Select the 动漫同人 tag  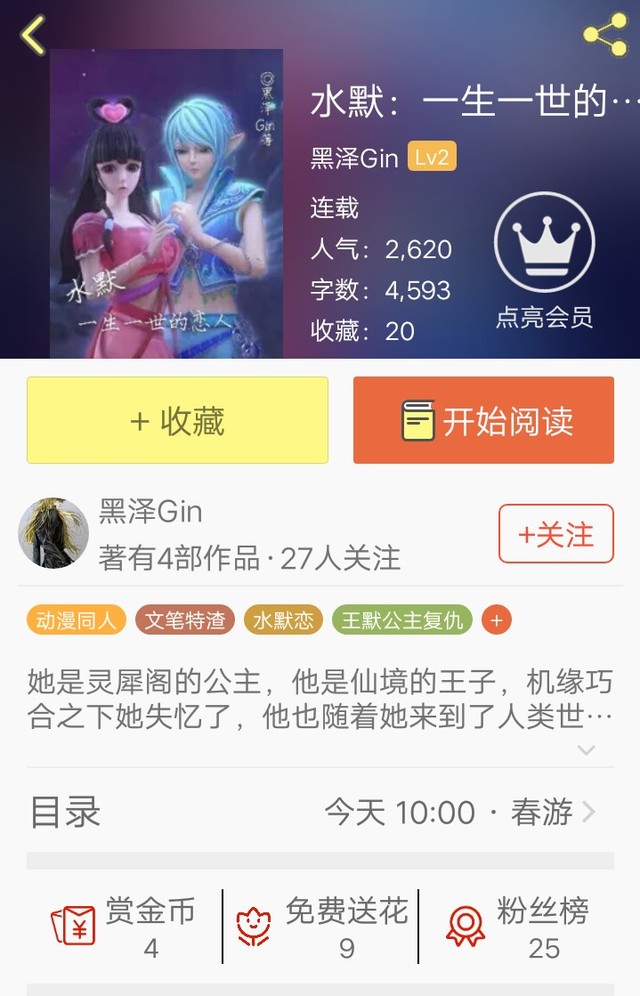point(76,620)
